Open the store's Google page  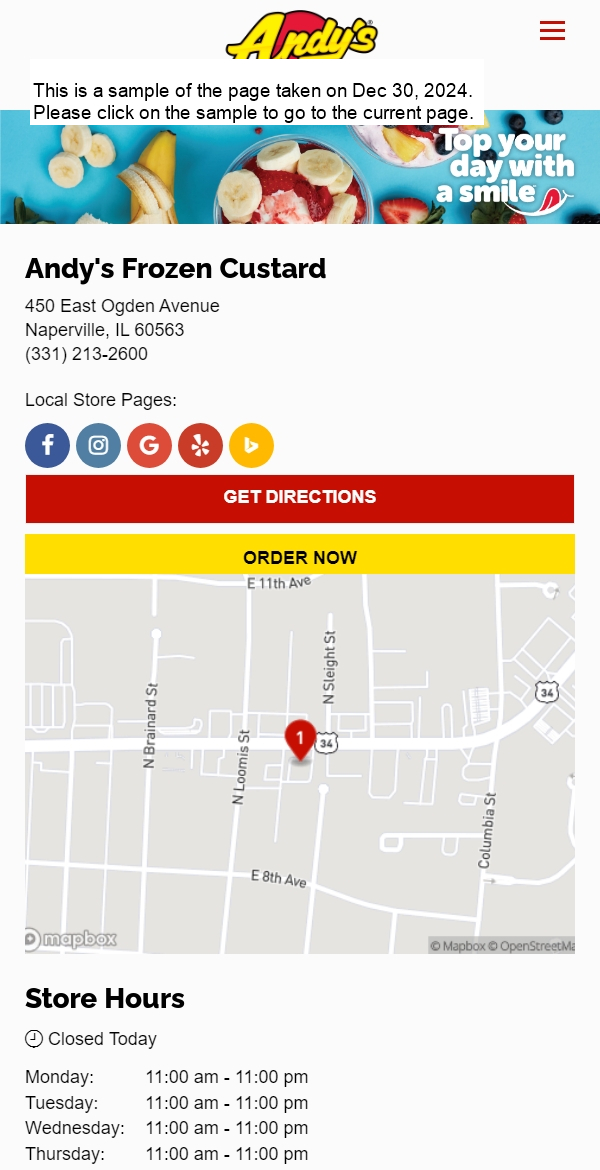149,446
